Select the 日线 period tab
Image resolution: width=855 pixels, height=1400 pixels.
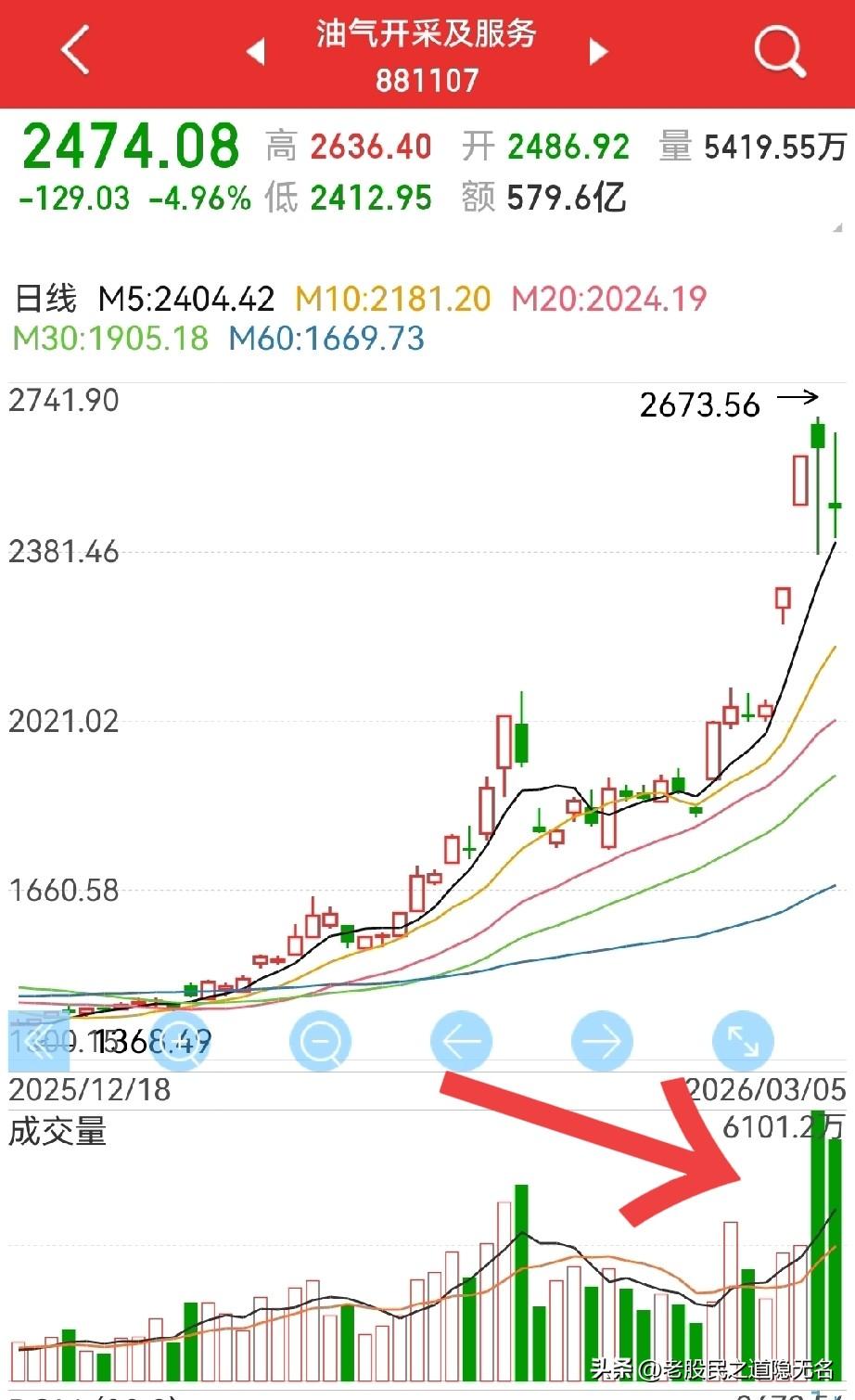click(x=45, y=299)
